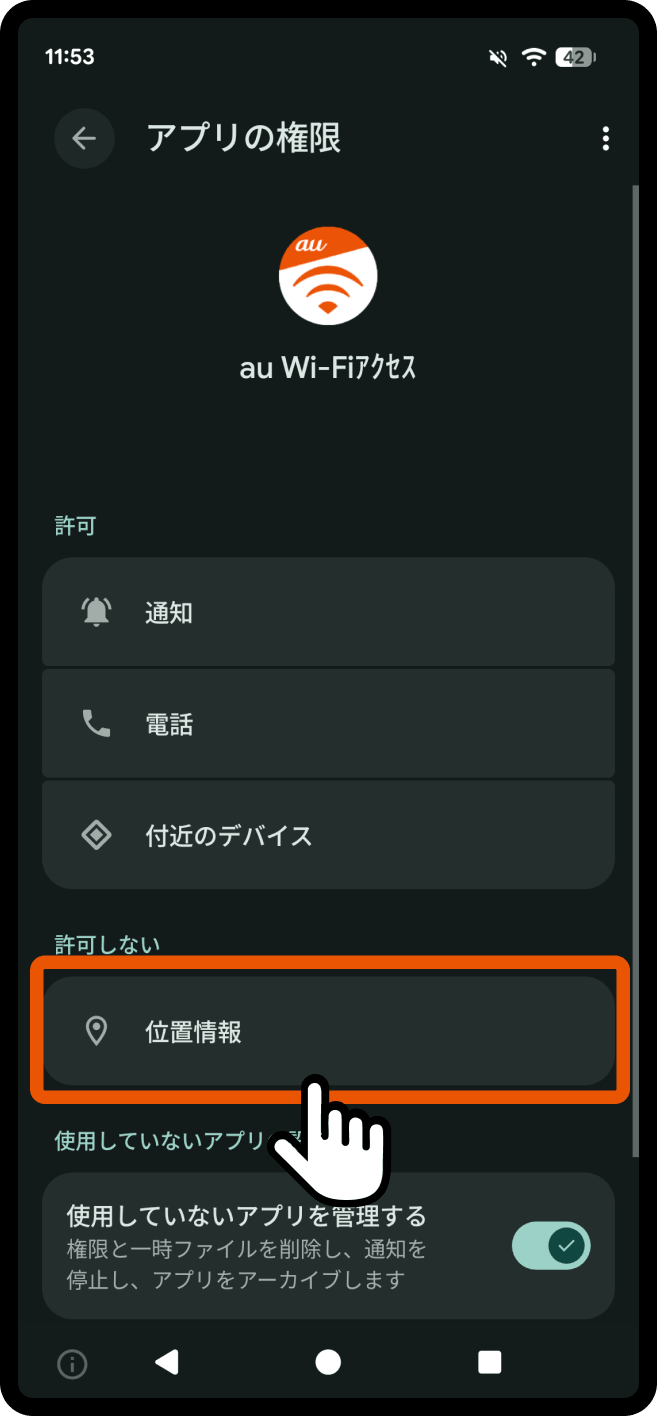
Task: Open the 付近のデバイス permission
Action: point(328,835)
